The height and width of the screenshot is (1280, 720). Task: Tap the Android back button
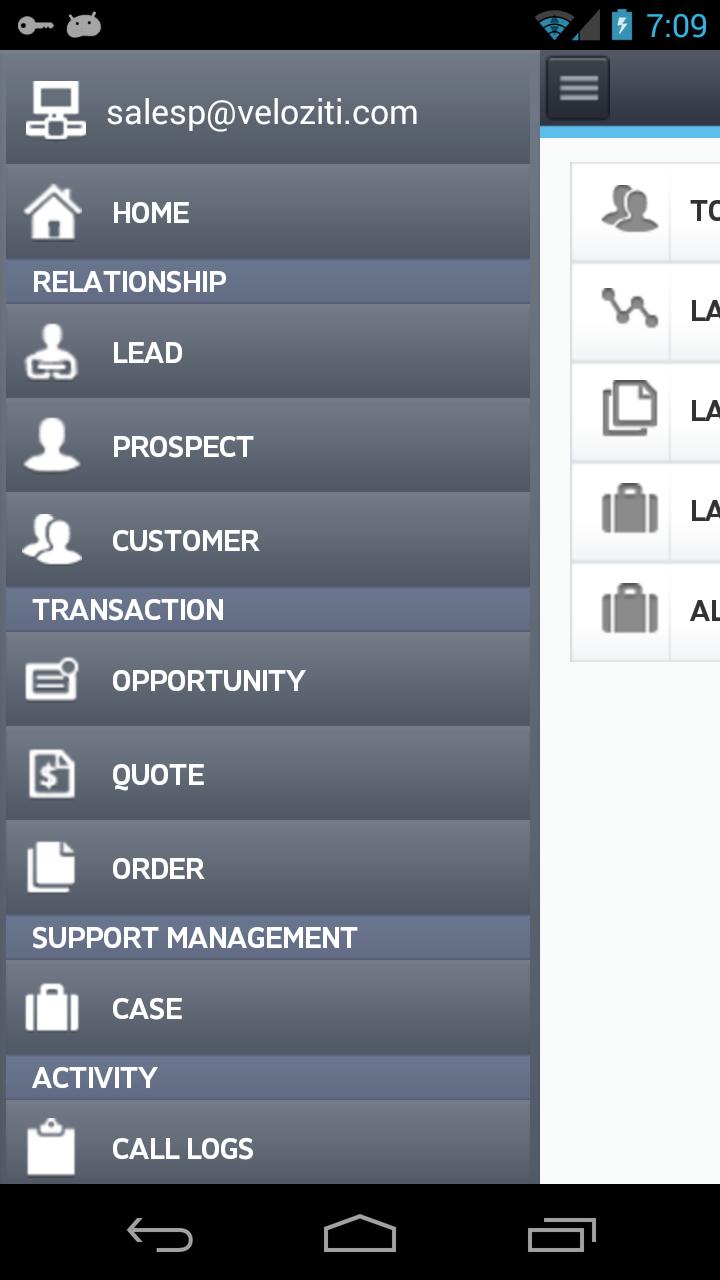point(160,1234)
